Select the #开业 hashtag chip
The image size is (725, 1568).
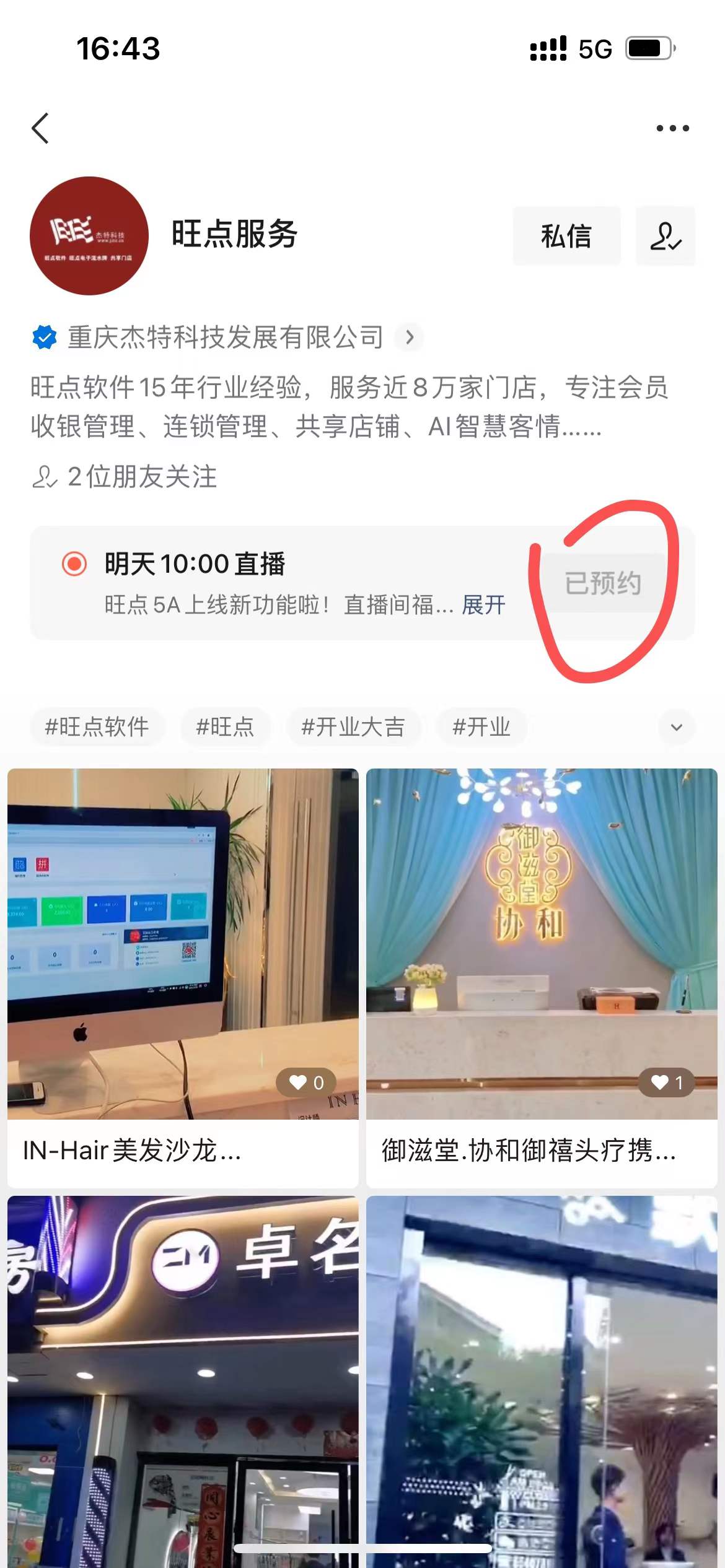tap(481, 726)
